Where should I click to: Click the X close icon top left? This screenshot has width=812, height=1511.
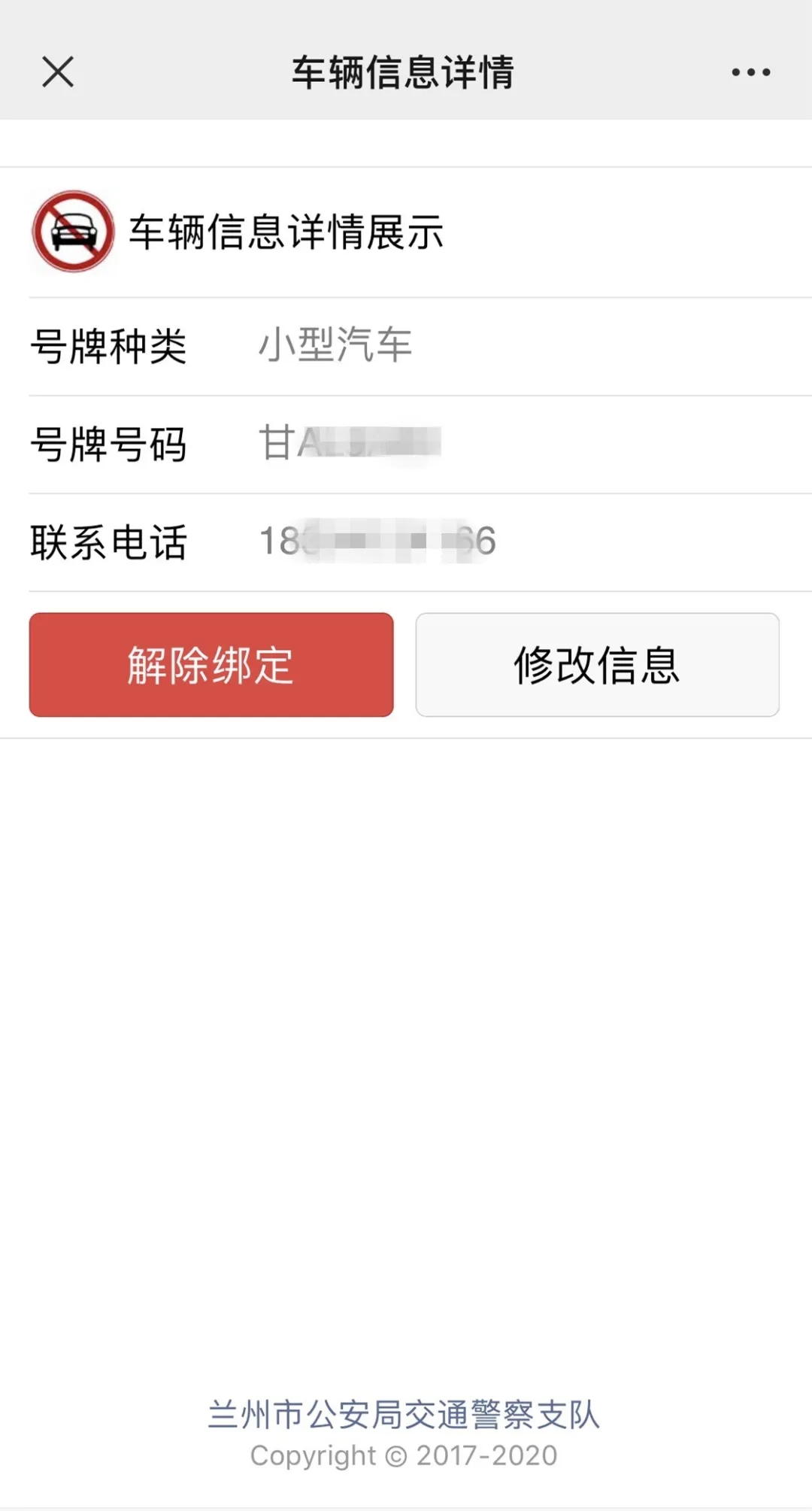(x=57, y=71)
